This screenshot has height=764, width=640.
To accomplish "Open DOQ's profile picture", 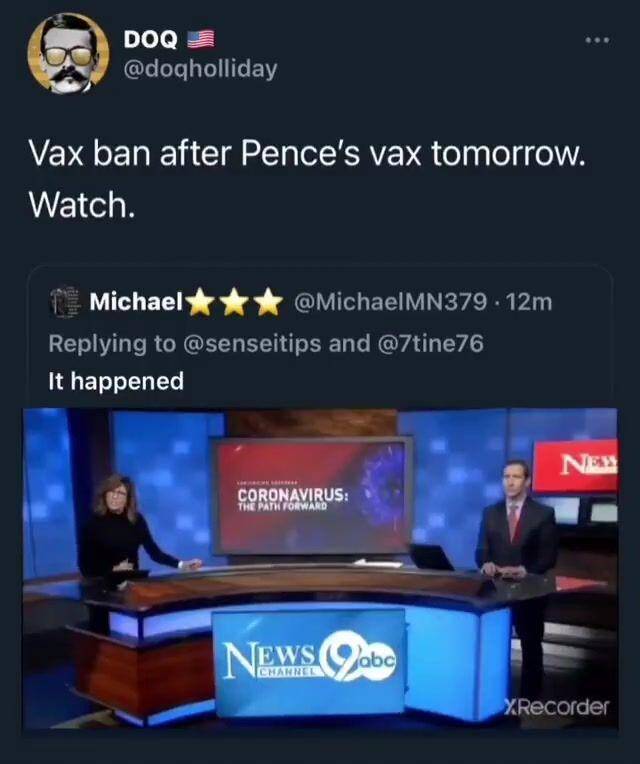I will (x=68, y=54).
